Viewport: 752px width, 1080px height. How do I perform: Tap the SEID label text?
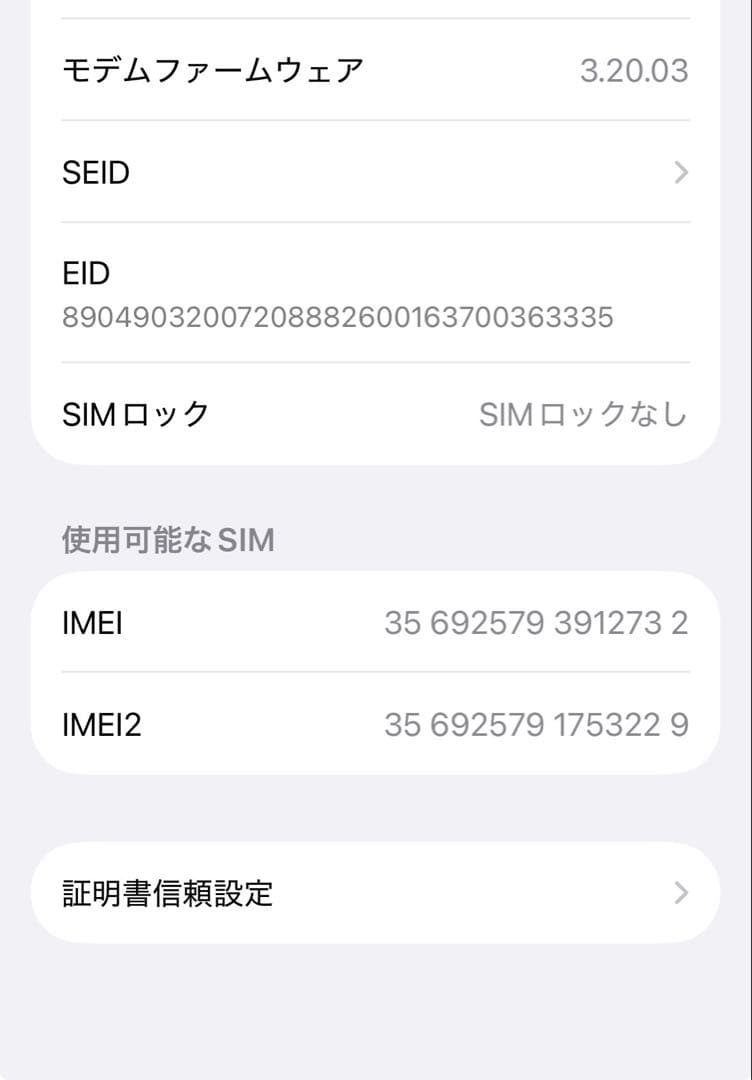96,172
